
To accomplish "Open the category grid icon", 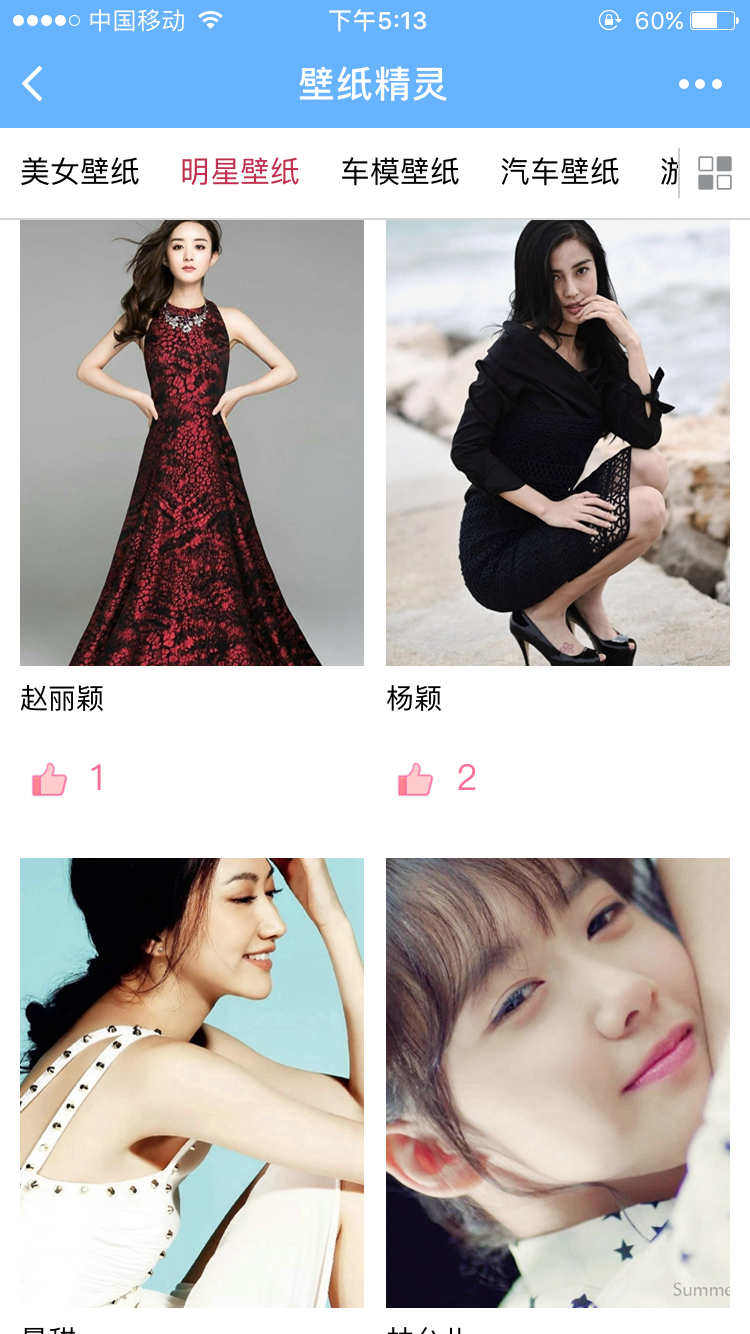I will pos(715,173).
